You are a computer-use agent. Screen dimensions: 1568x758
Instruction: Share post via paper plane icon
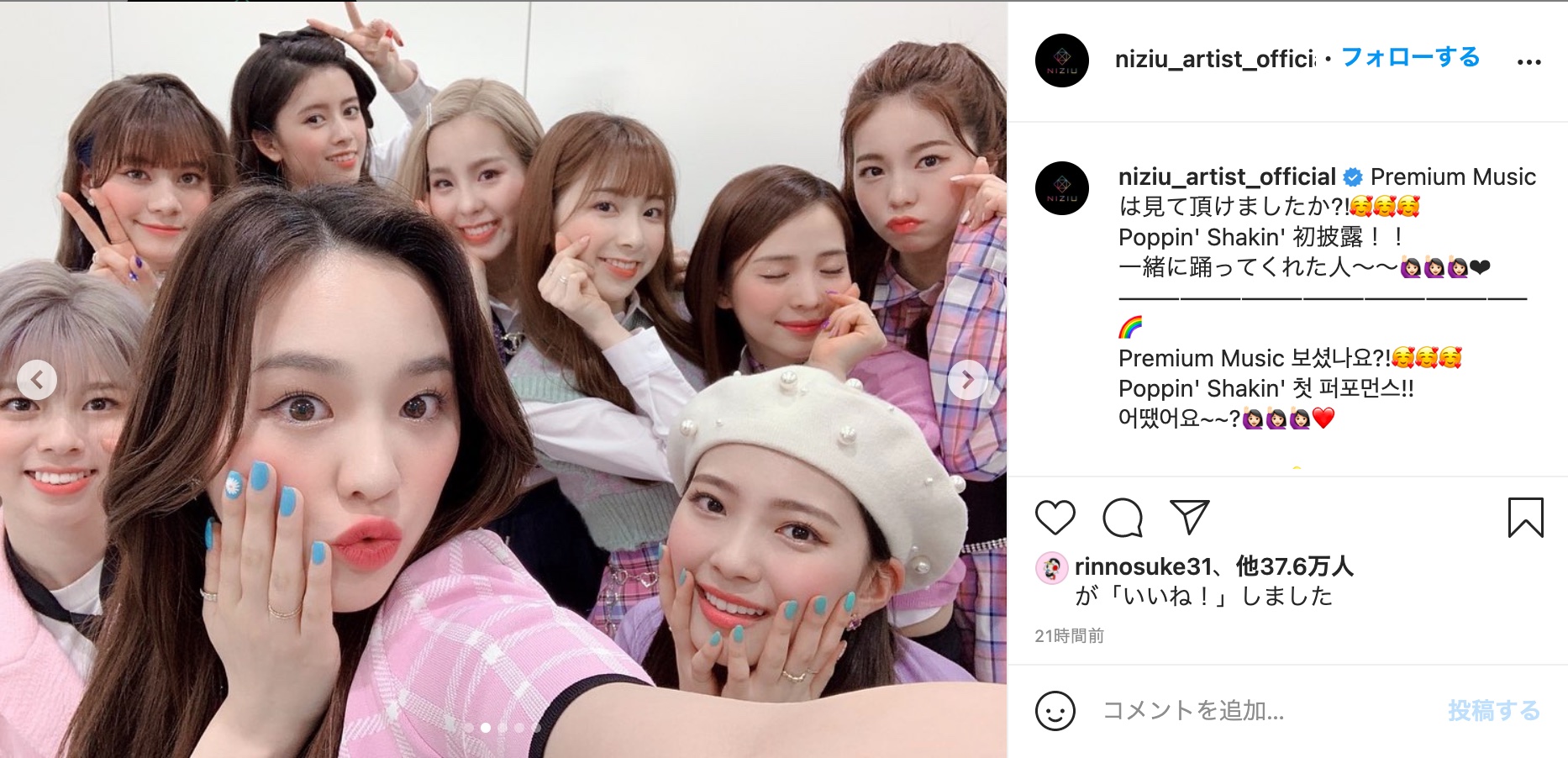pos(1189,517)
